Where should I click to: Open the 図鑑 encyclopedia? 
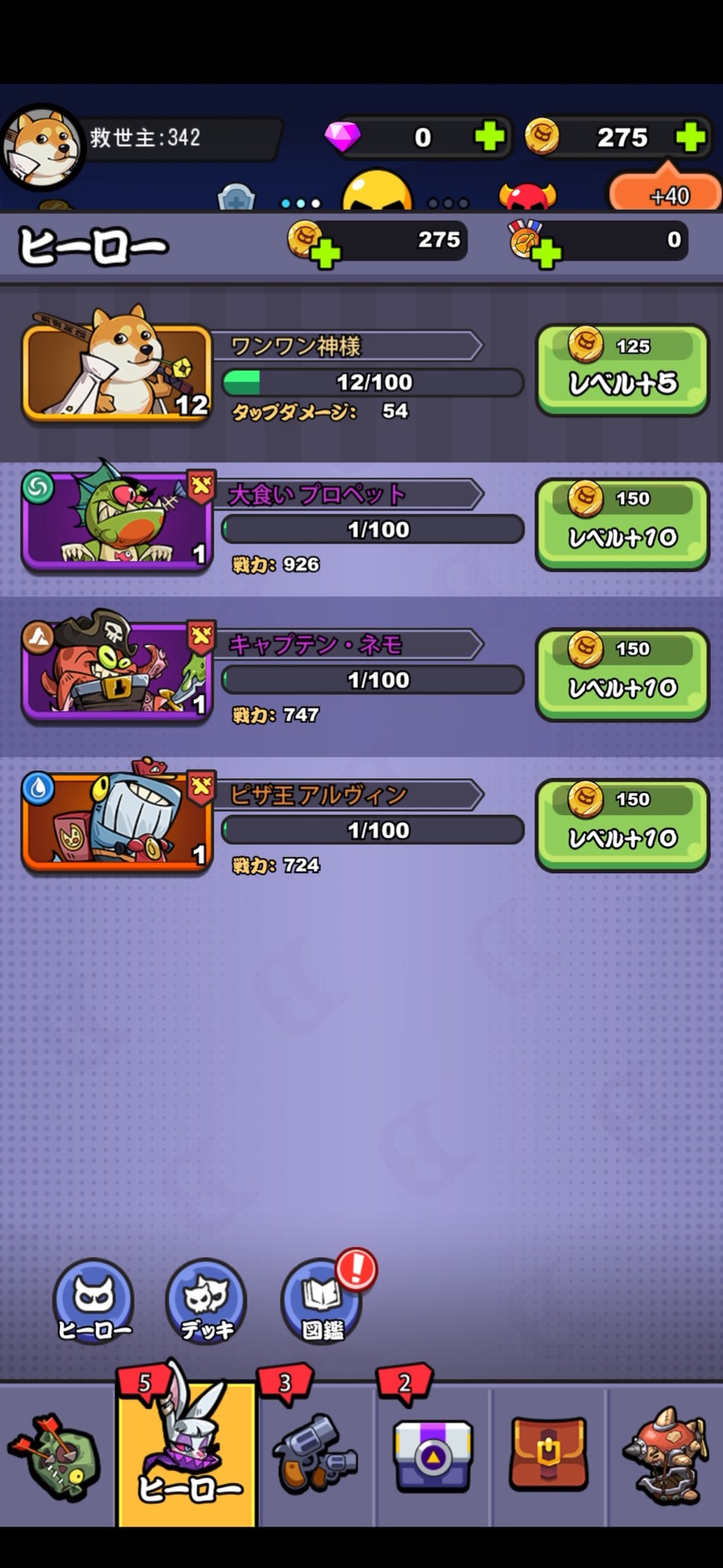321,1300
